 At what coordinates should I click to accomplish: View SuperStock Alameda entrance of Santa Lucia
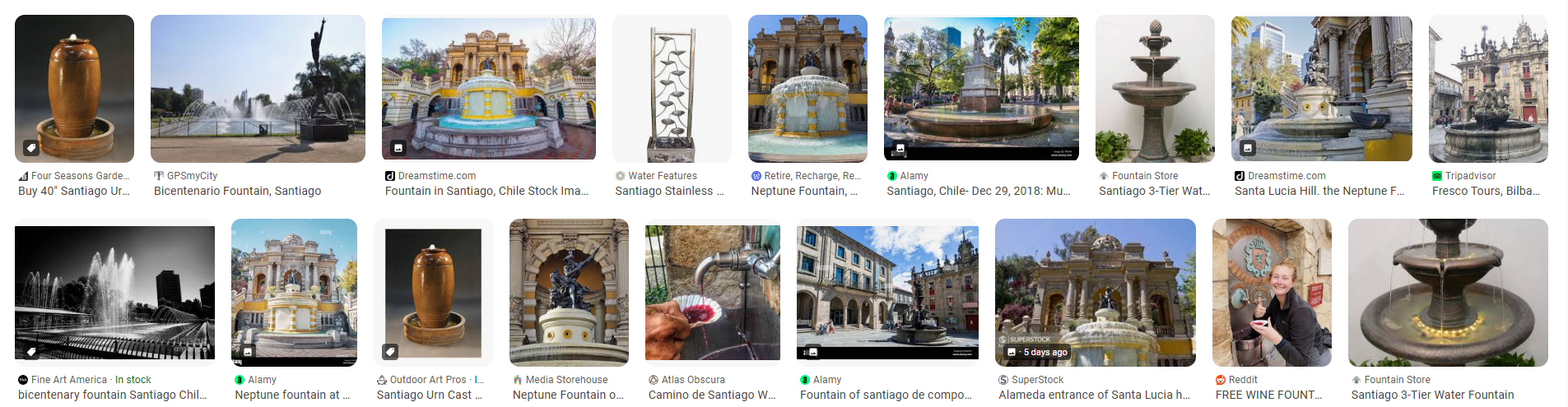point(1095,293)
